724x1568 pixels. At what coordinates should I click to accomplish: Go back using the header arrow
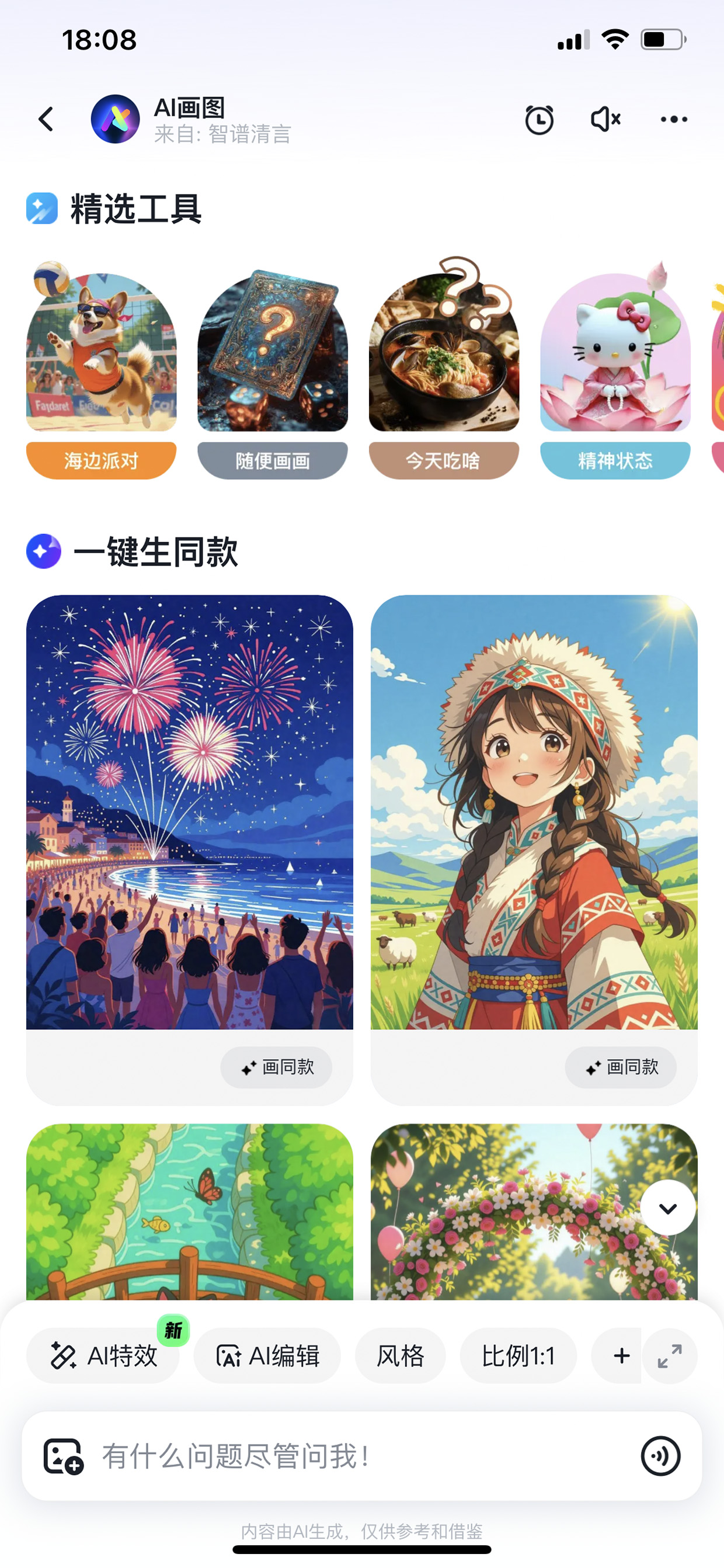pyautogui.click(x=46, y=119)
